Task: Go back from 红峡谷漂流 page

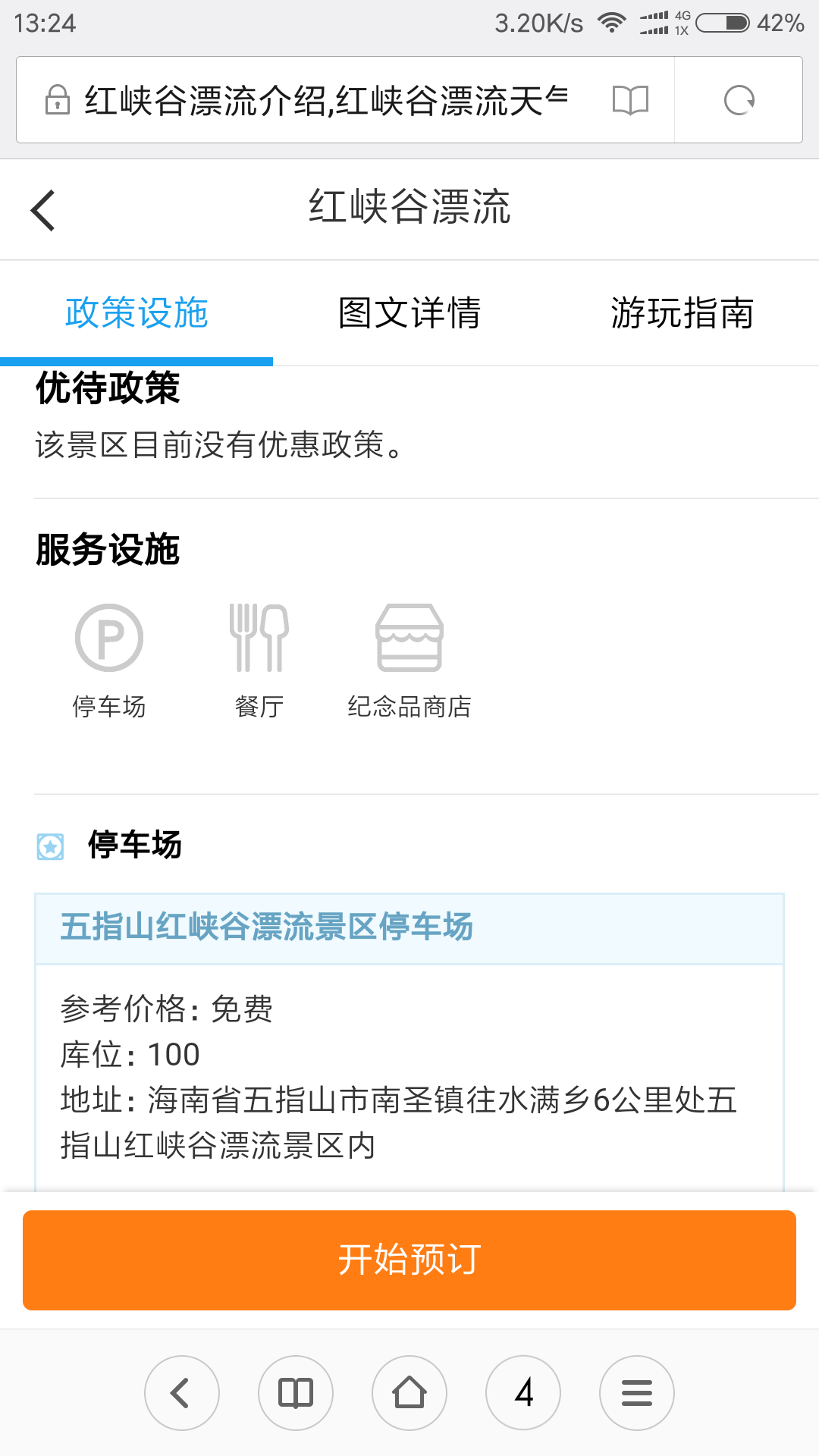Action: tap(43, 210)
